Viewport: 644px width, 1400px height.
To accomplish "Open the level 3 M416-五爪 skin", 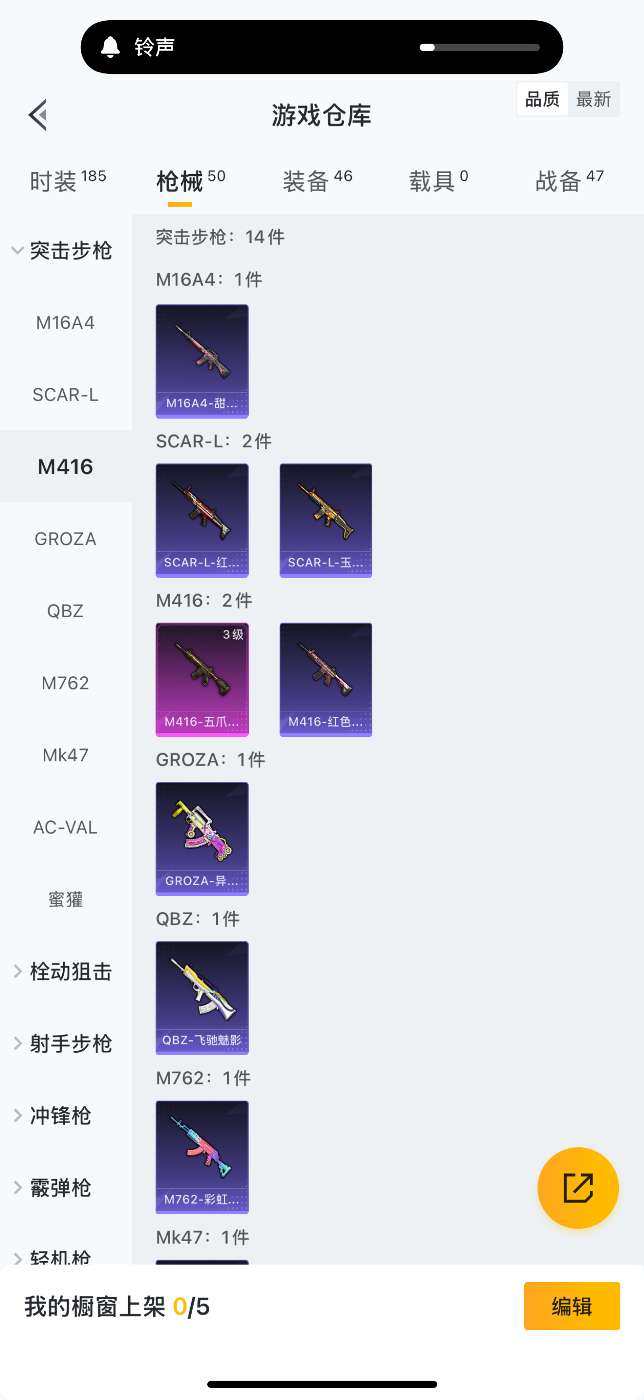I will (x=202, y=679).
